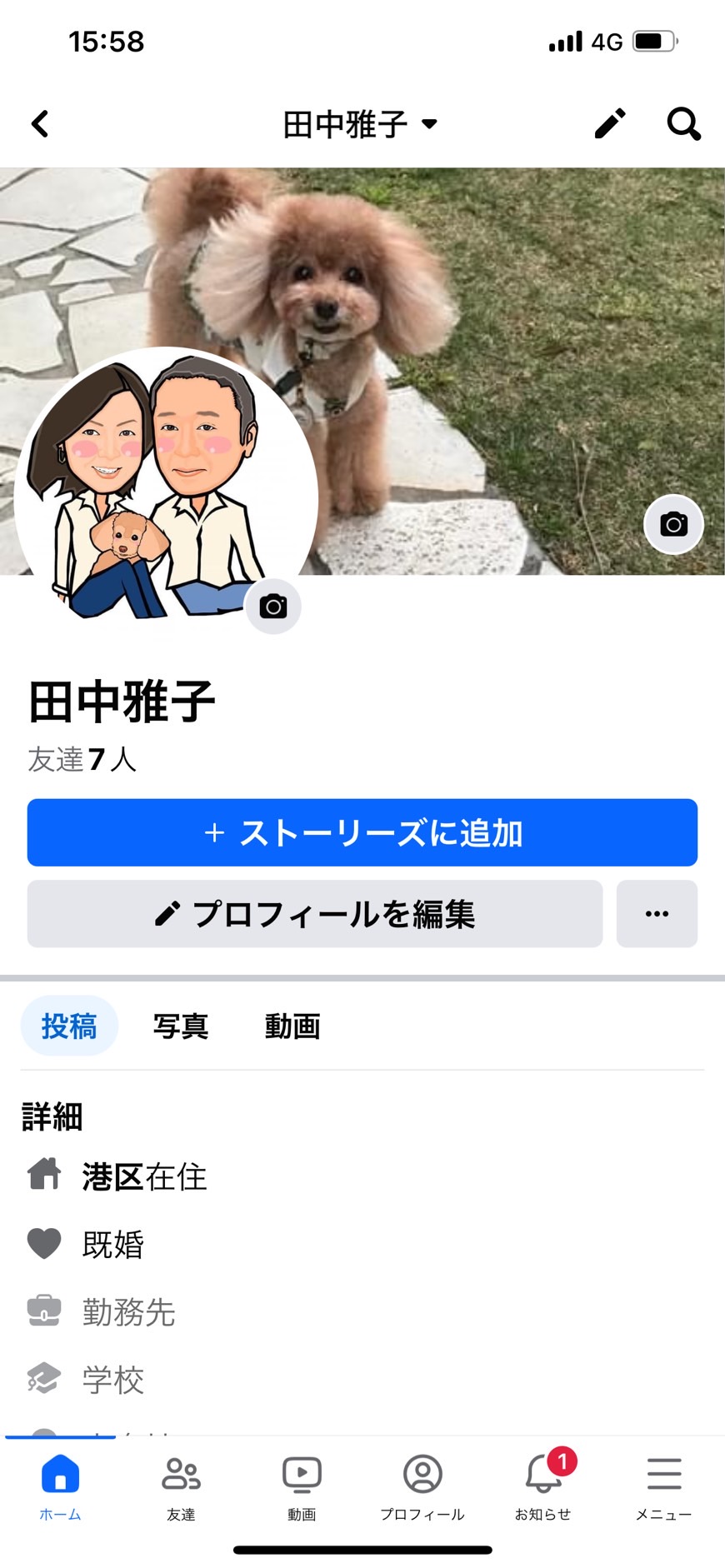Open プロフィールを編集
The image size is (725, 1568).
point(315,914)
